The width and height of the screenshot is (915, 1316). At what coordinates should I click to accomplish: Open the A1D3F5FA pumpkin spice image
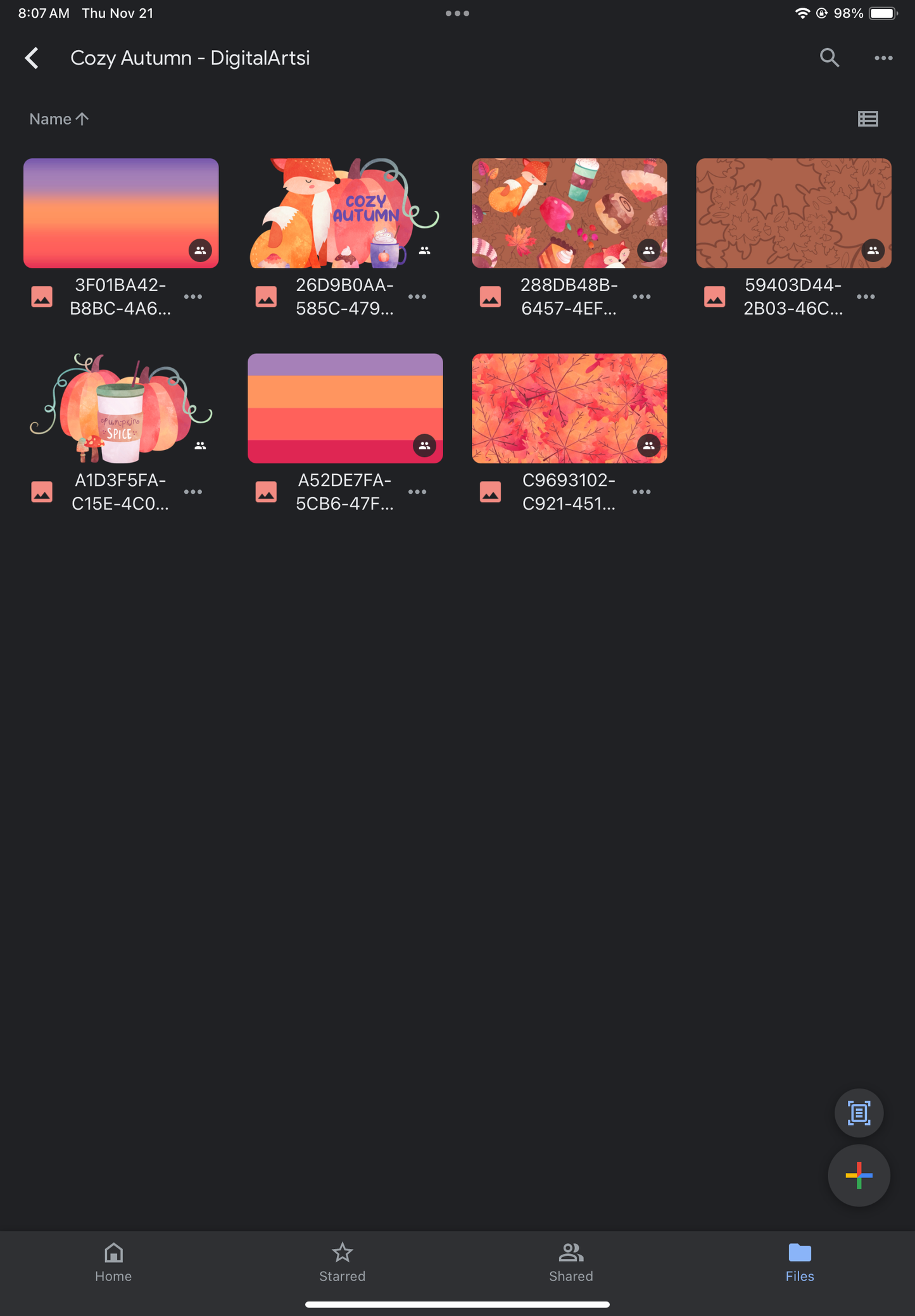120,408
